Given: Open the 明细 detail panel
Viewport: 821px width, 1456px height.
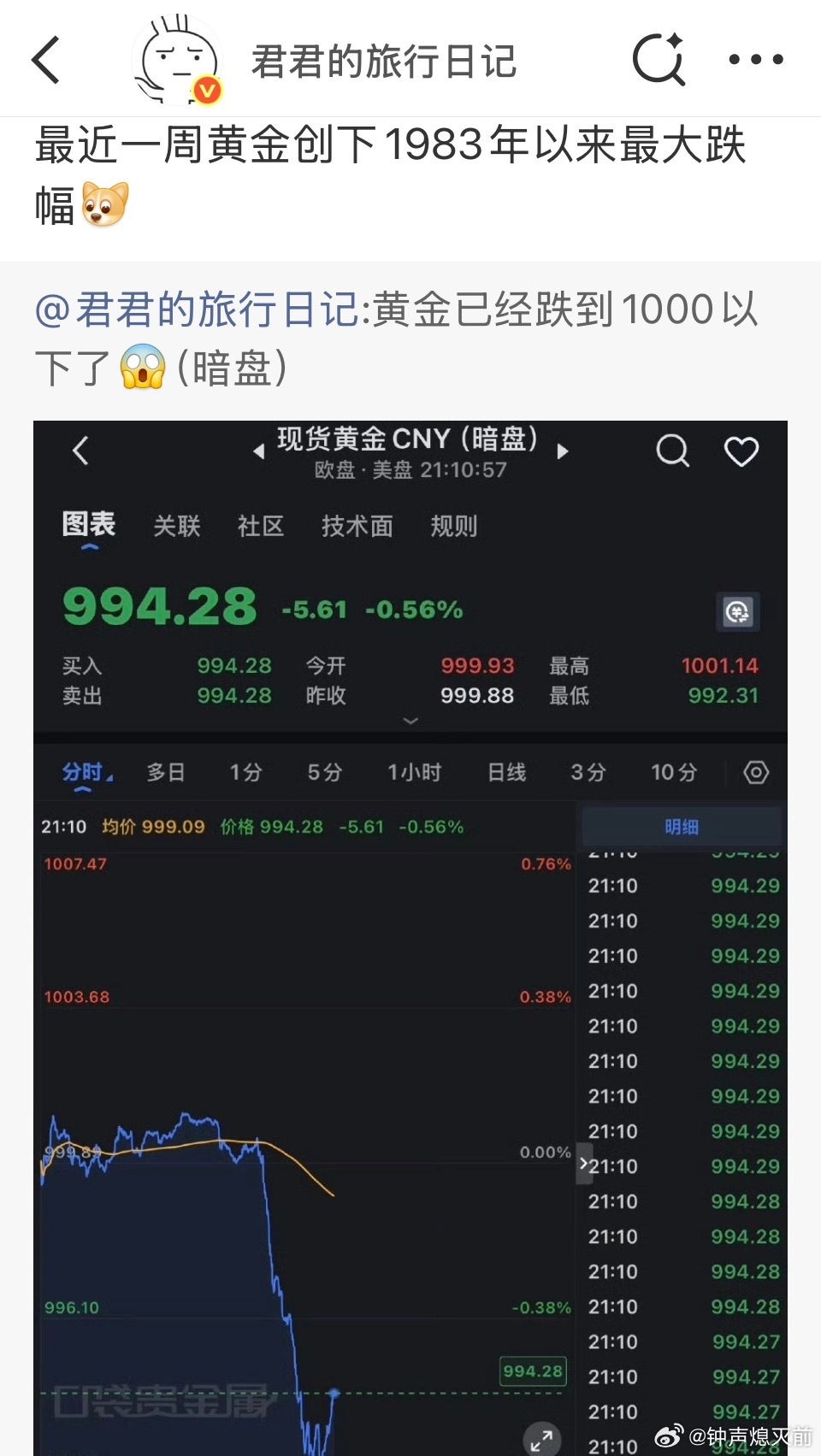Looking at the screenshot, I should click(x=680, y=826).
